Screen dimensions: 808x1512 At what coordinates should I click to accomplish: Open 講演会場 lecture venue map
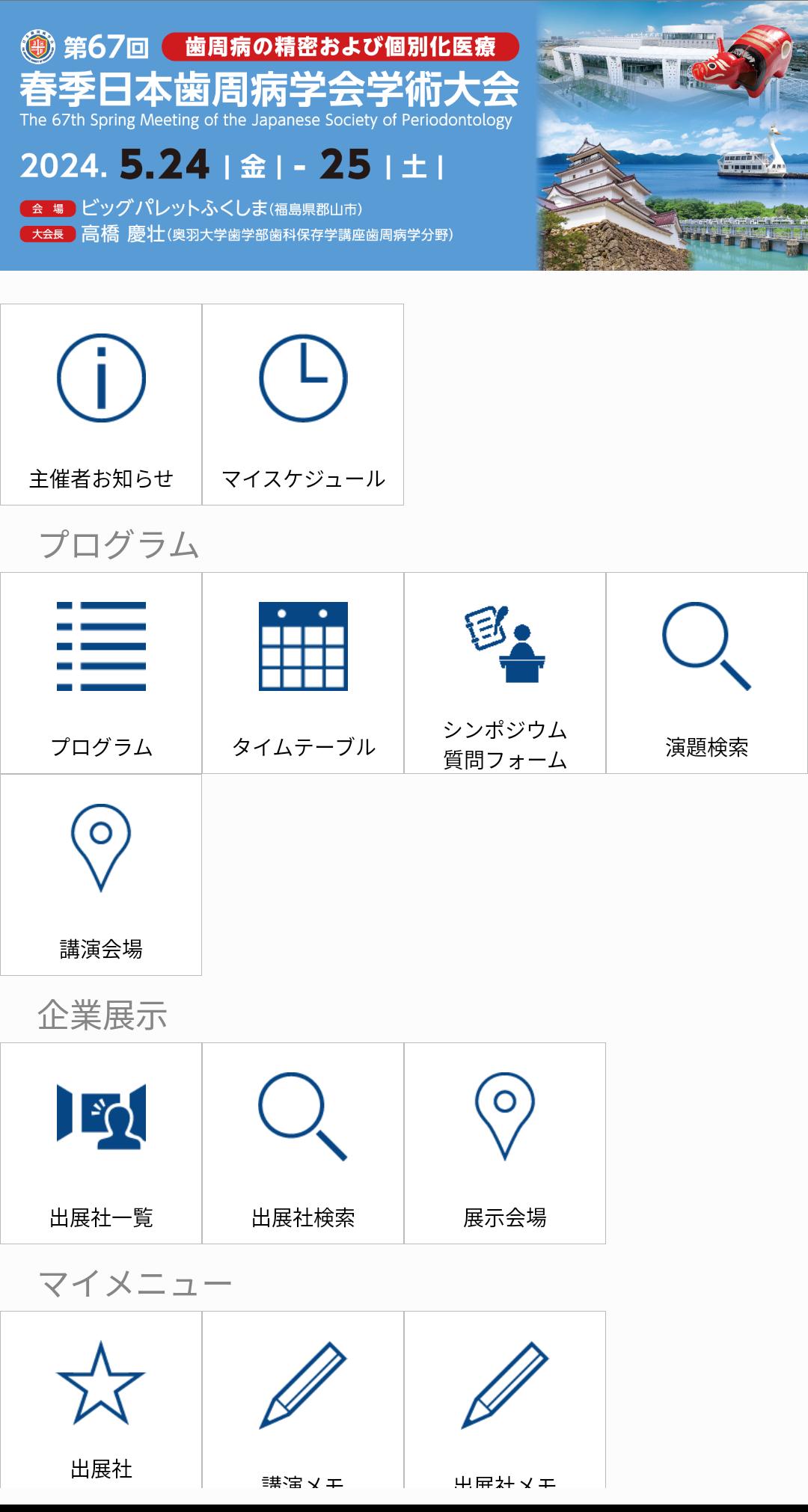[x=101, y=874]
